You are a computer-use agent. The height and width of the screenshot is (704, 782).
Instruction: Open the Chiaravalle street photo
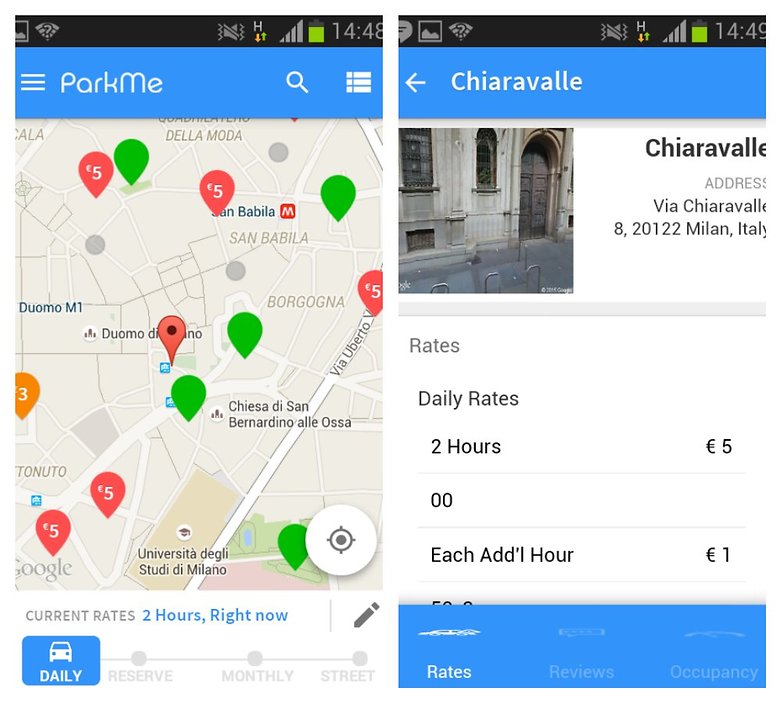(486, 210)
